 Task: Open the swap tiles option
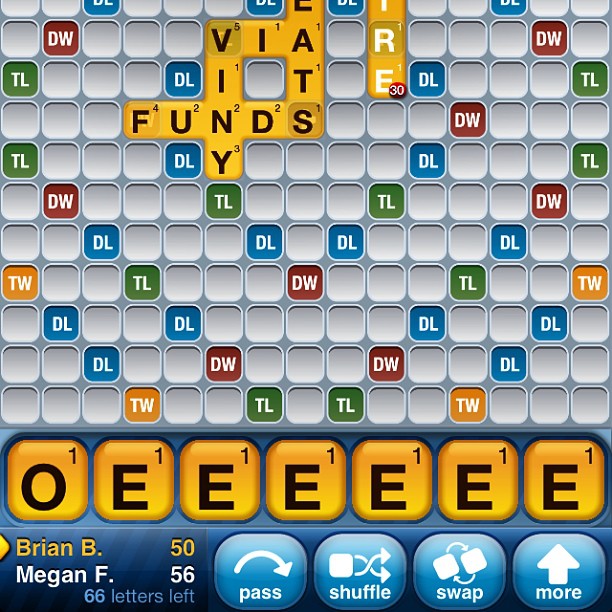[x=459, y=572]
